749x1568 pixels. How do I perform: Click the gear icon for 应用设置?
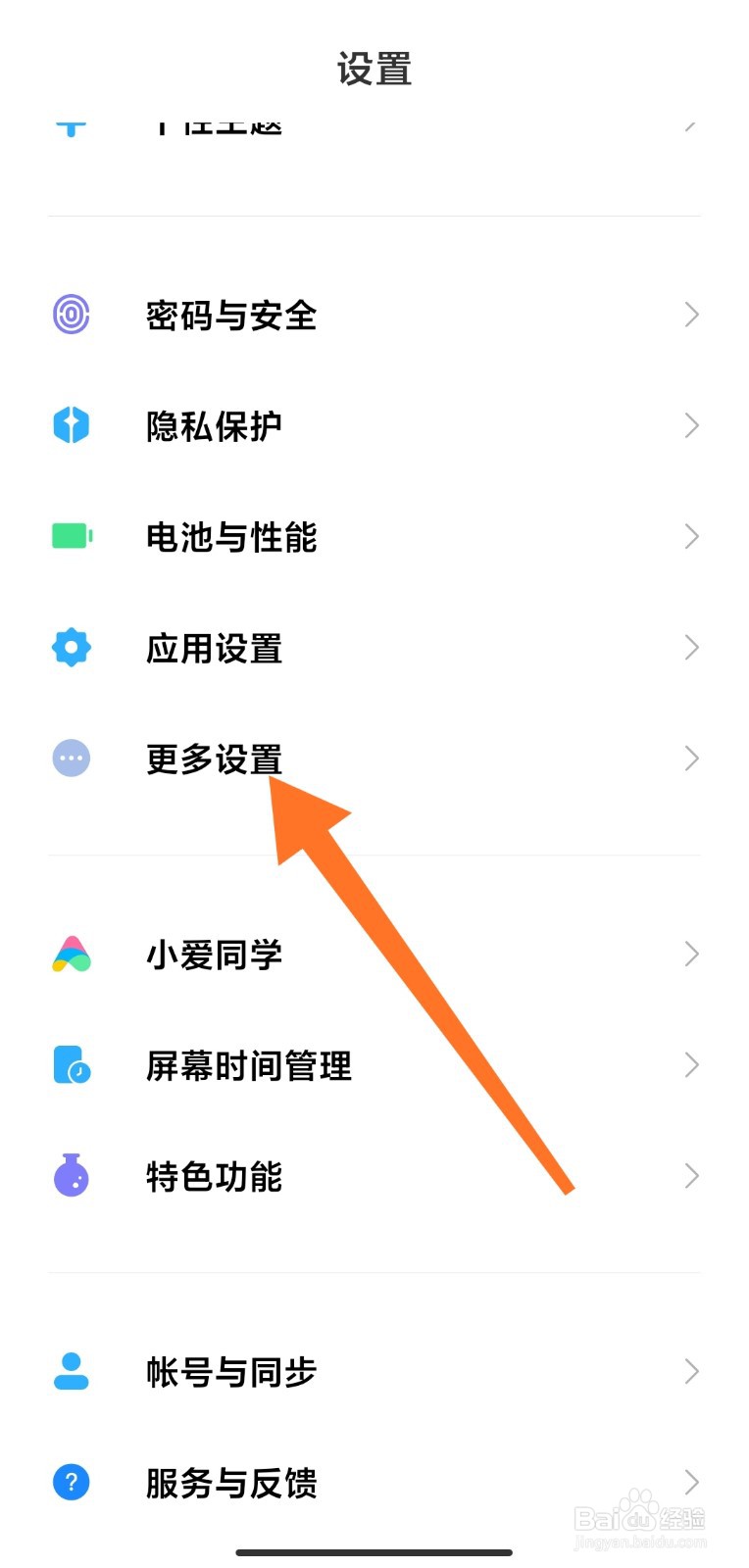pos(70,647)
